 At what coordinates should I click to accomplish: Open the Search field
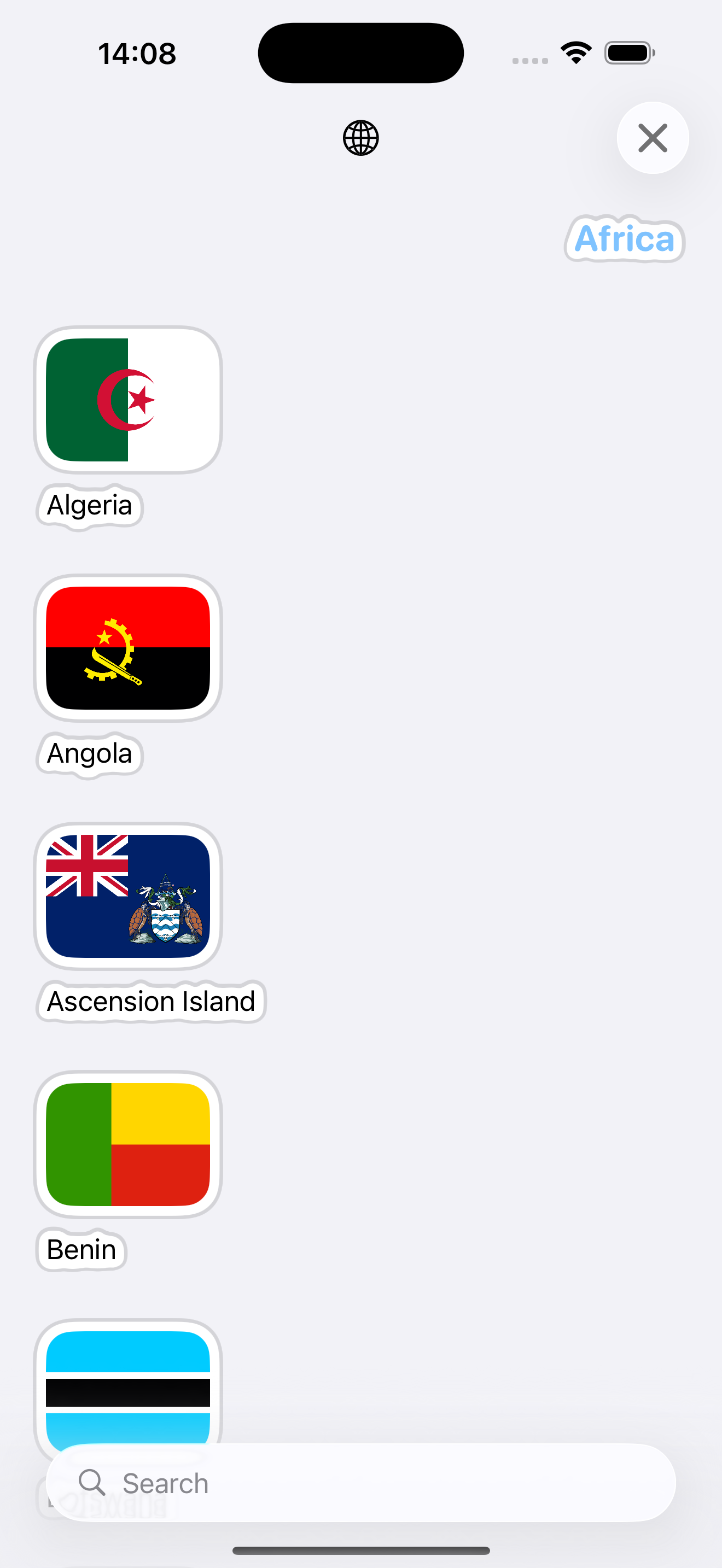pos(360,1483)
